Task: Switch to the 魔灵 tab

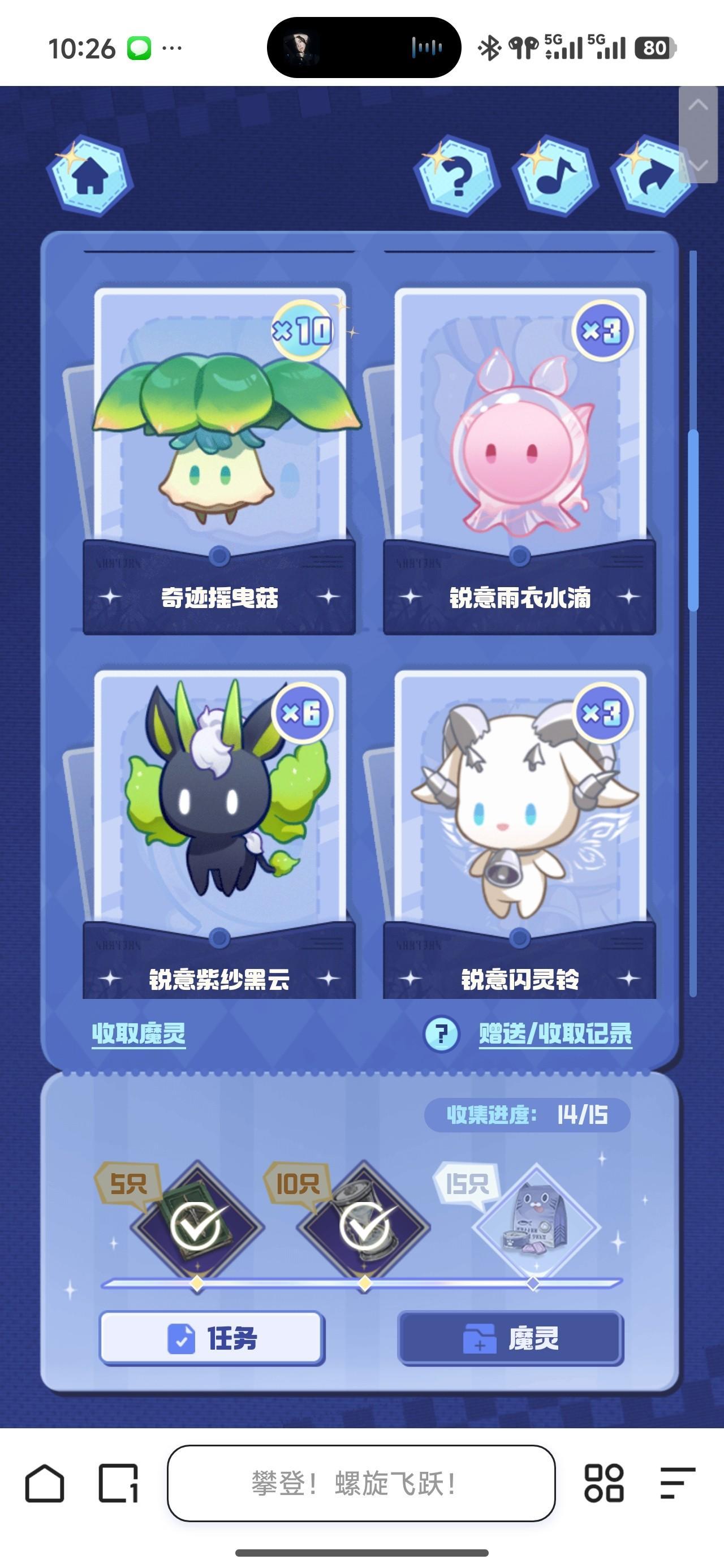Action: coord(511,1338)
